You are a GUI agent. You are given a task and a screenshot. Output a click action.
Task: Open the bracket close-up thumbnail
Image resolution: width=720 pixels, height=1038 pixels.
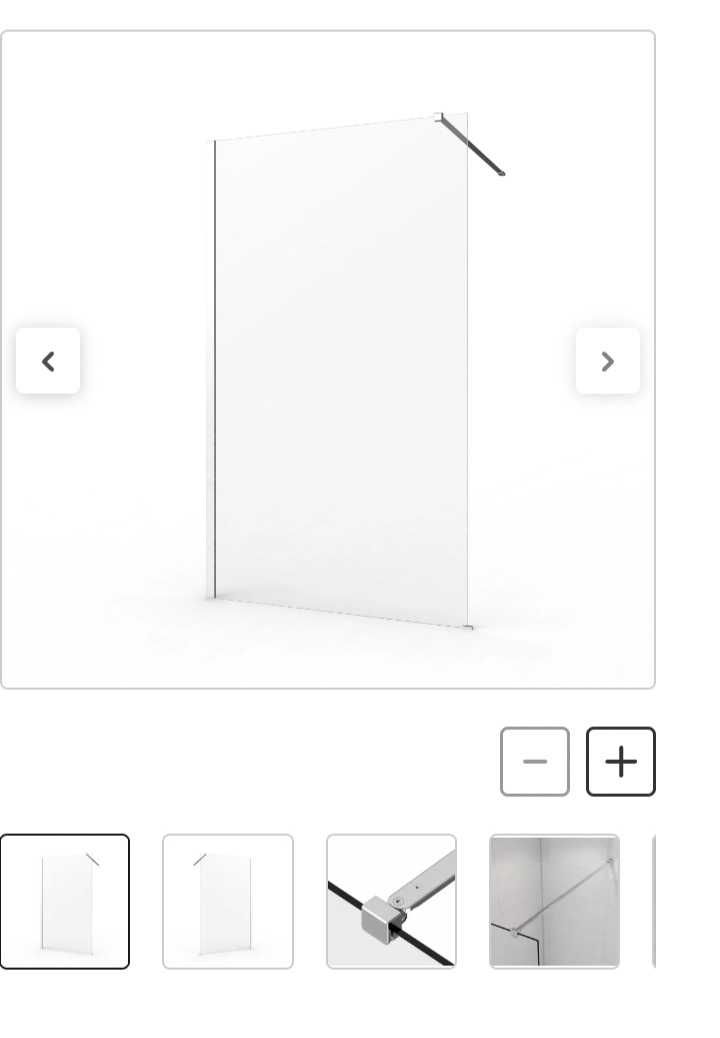(x=391, y=901)
